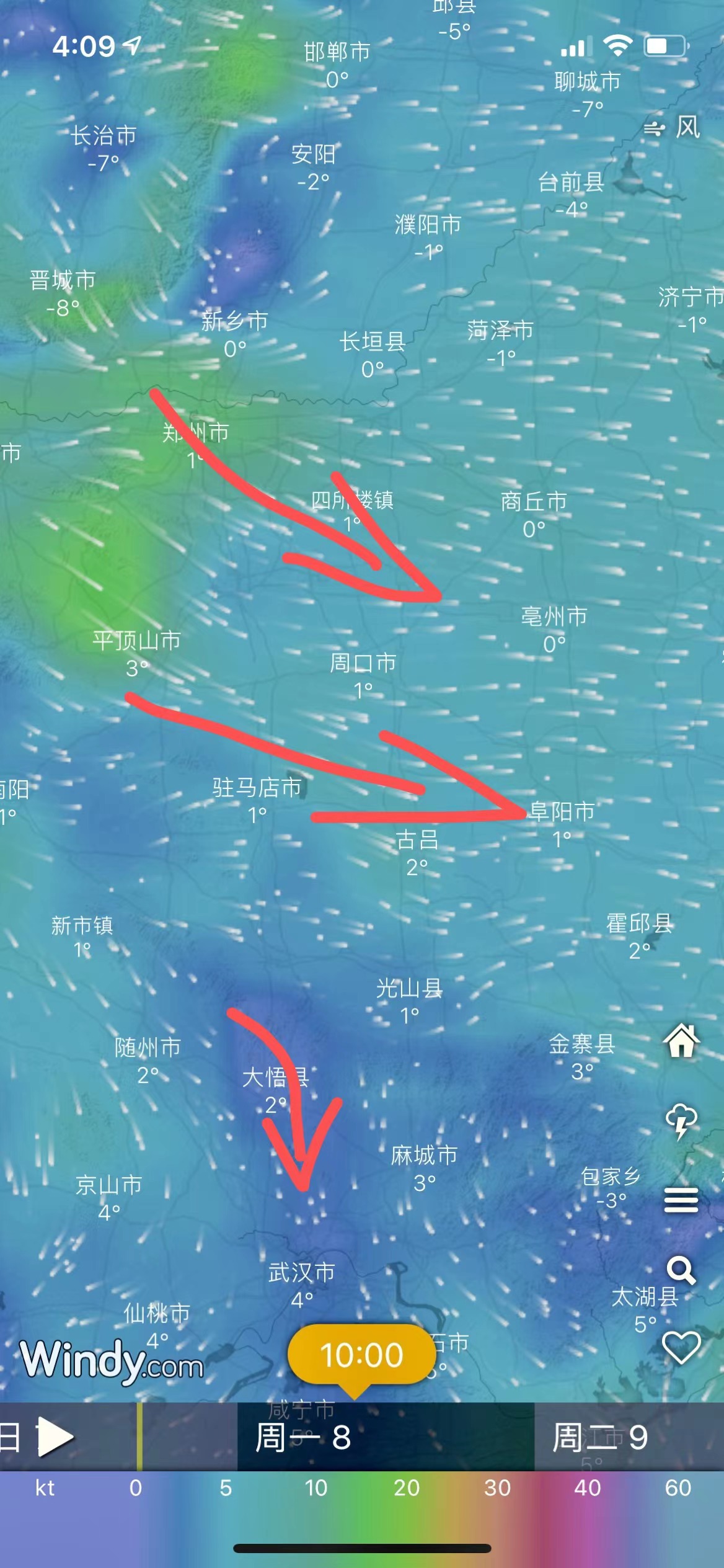Play the forecast animation
Image resolution: width=724 pixels, height=1568 pixels.
pos(56,1437)
